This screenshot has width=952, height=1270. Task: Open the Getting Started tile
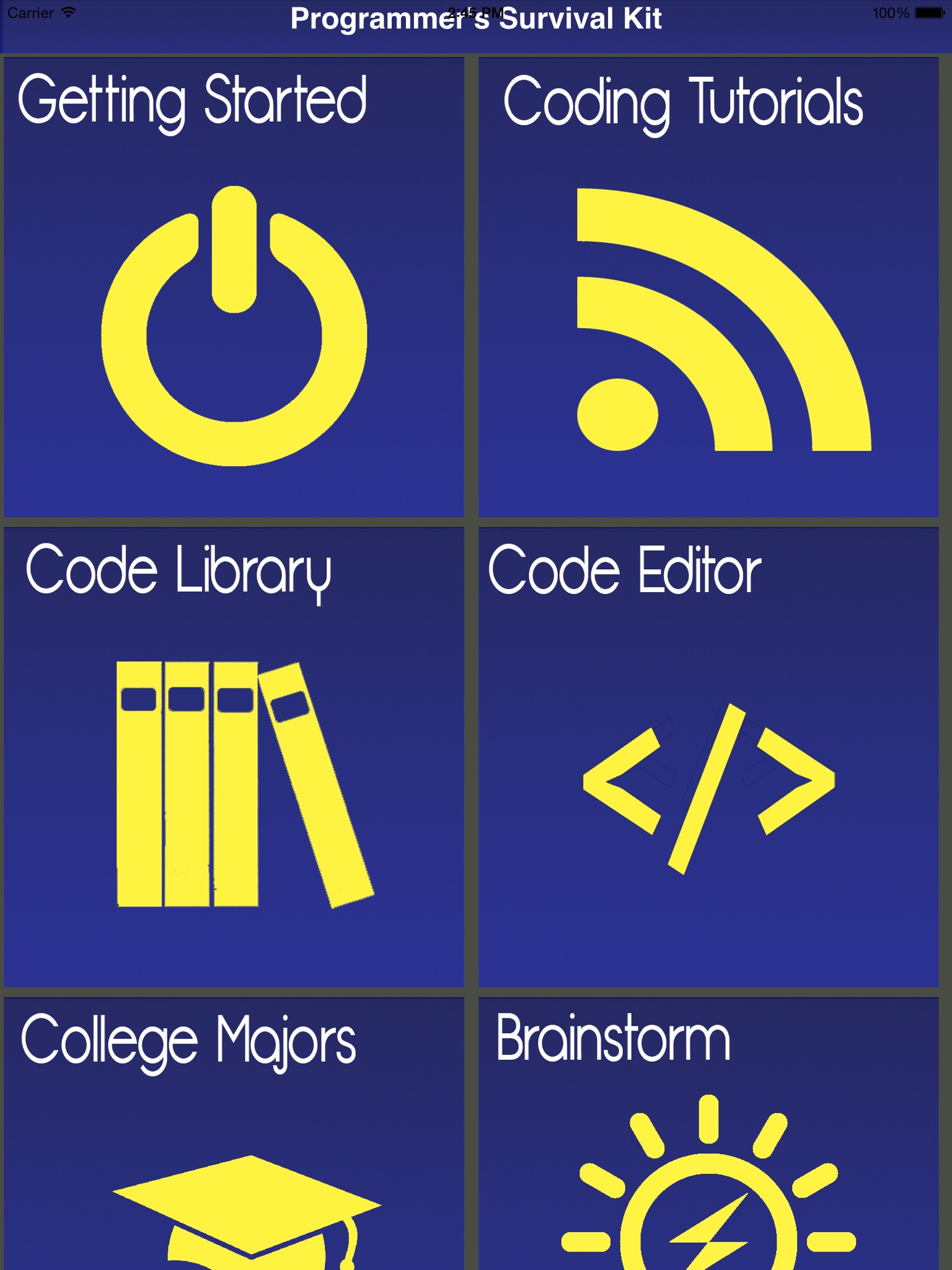point(234,287)
